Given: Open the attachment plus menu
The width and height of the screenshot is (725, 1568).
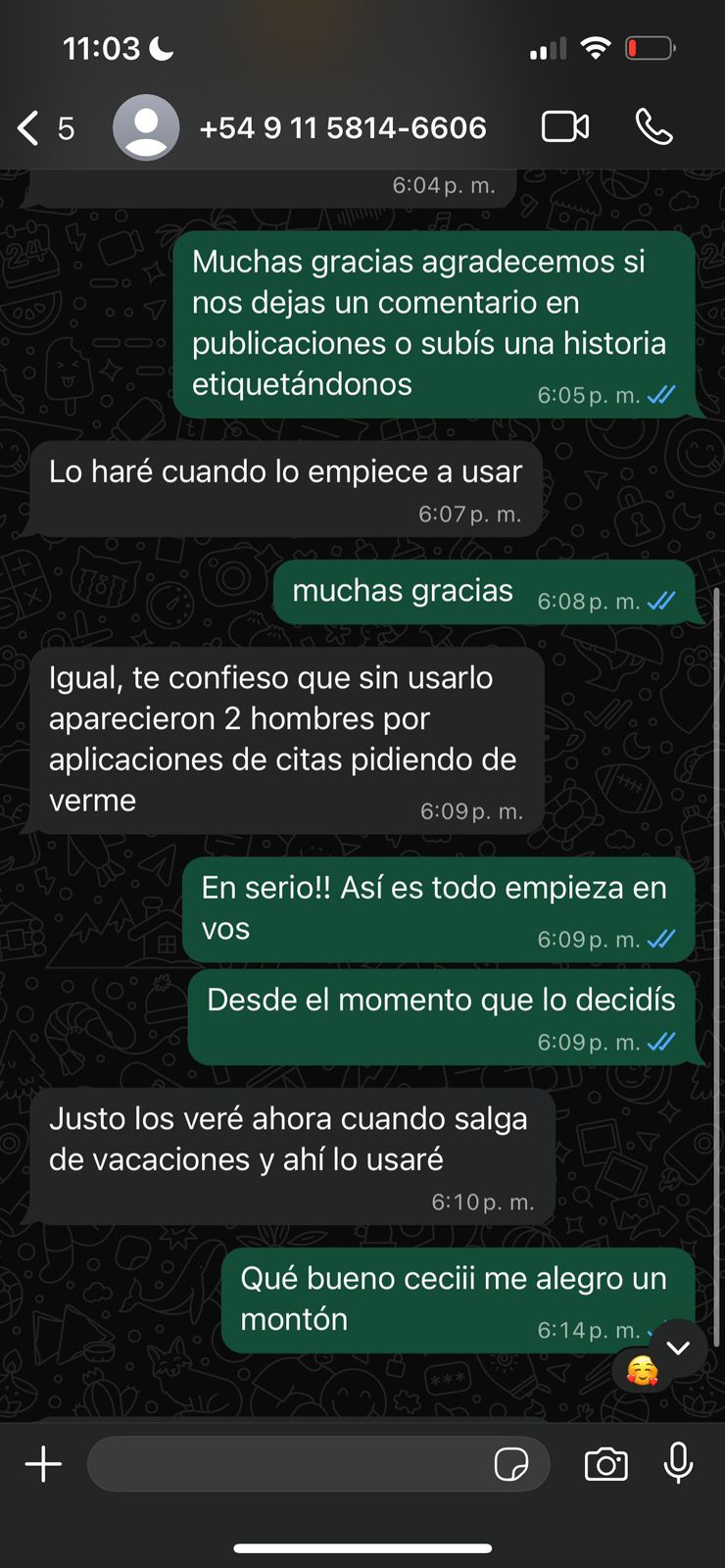Looking at the screenshot, I should (x=42, y=1463).
